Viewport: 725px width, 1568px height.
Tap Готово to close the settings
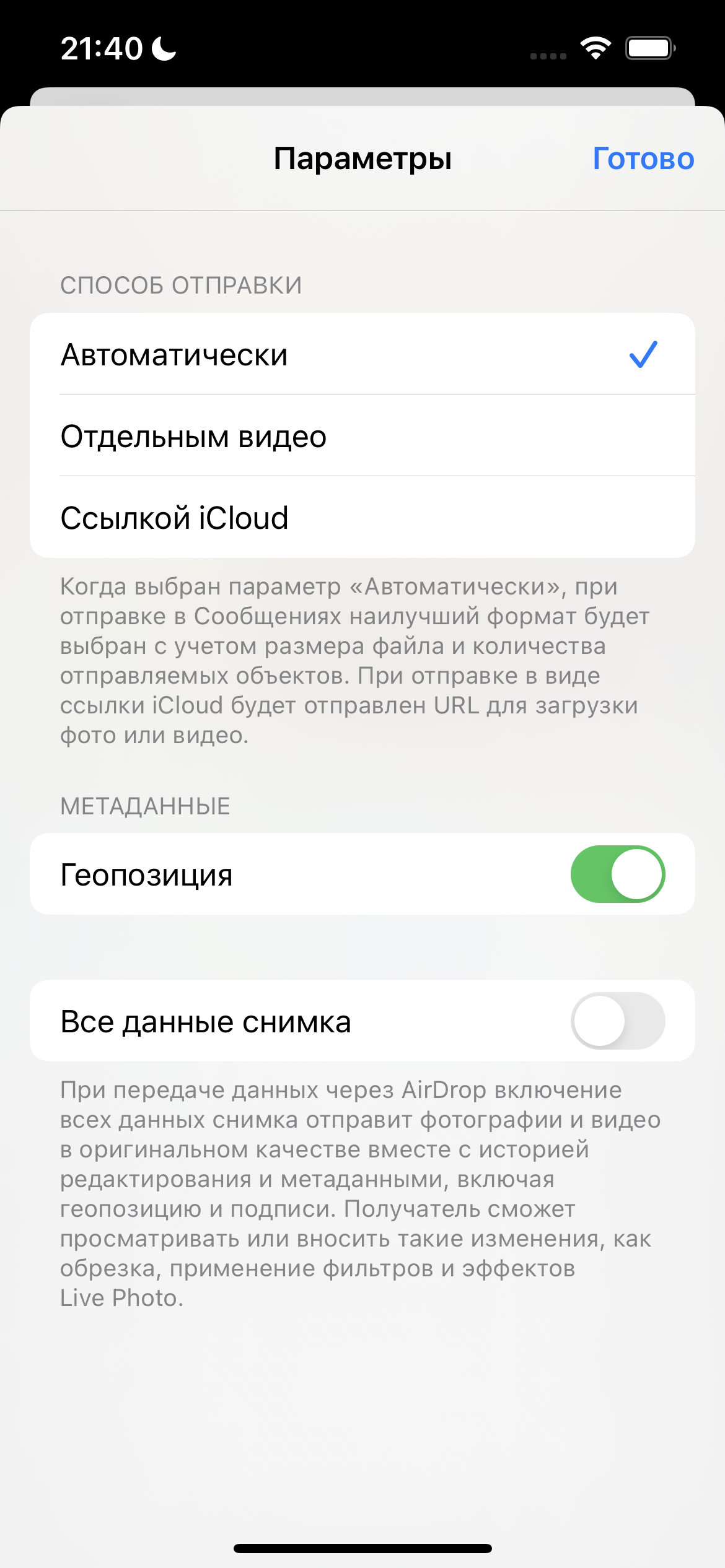point(643,159)
